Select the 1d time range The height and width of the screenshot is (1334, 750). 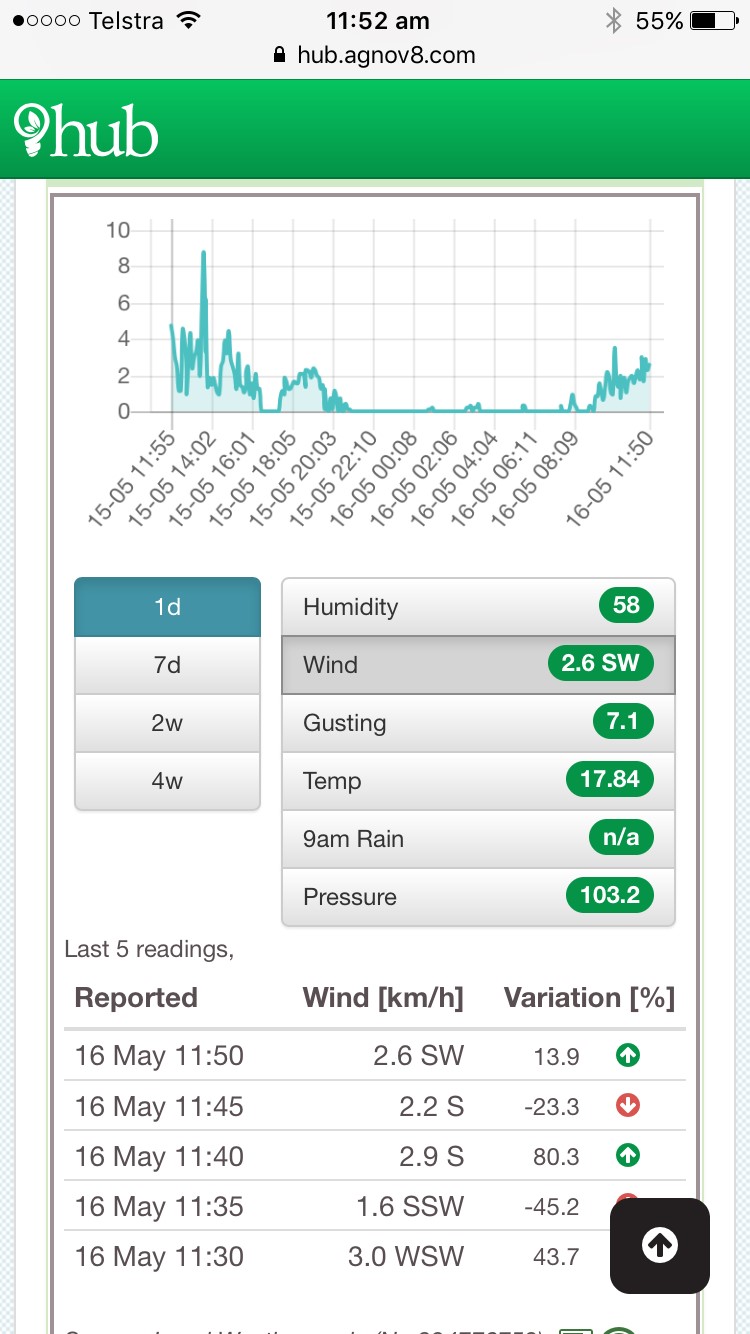pos(167,607)
